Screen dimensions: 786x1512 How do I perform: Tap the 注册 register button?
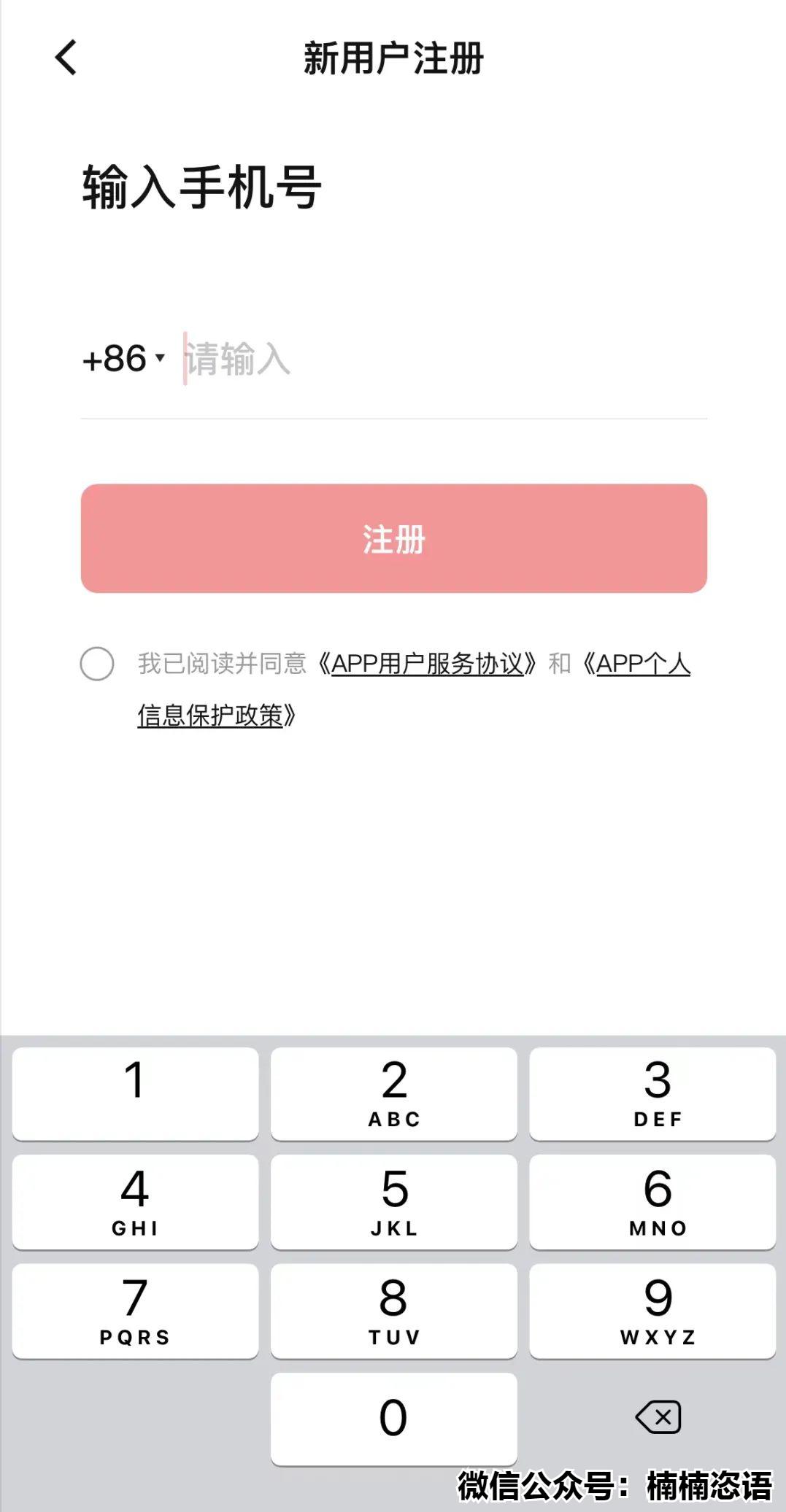coord(393,540)
